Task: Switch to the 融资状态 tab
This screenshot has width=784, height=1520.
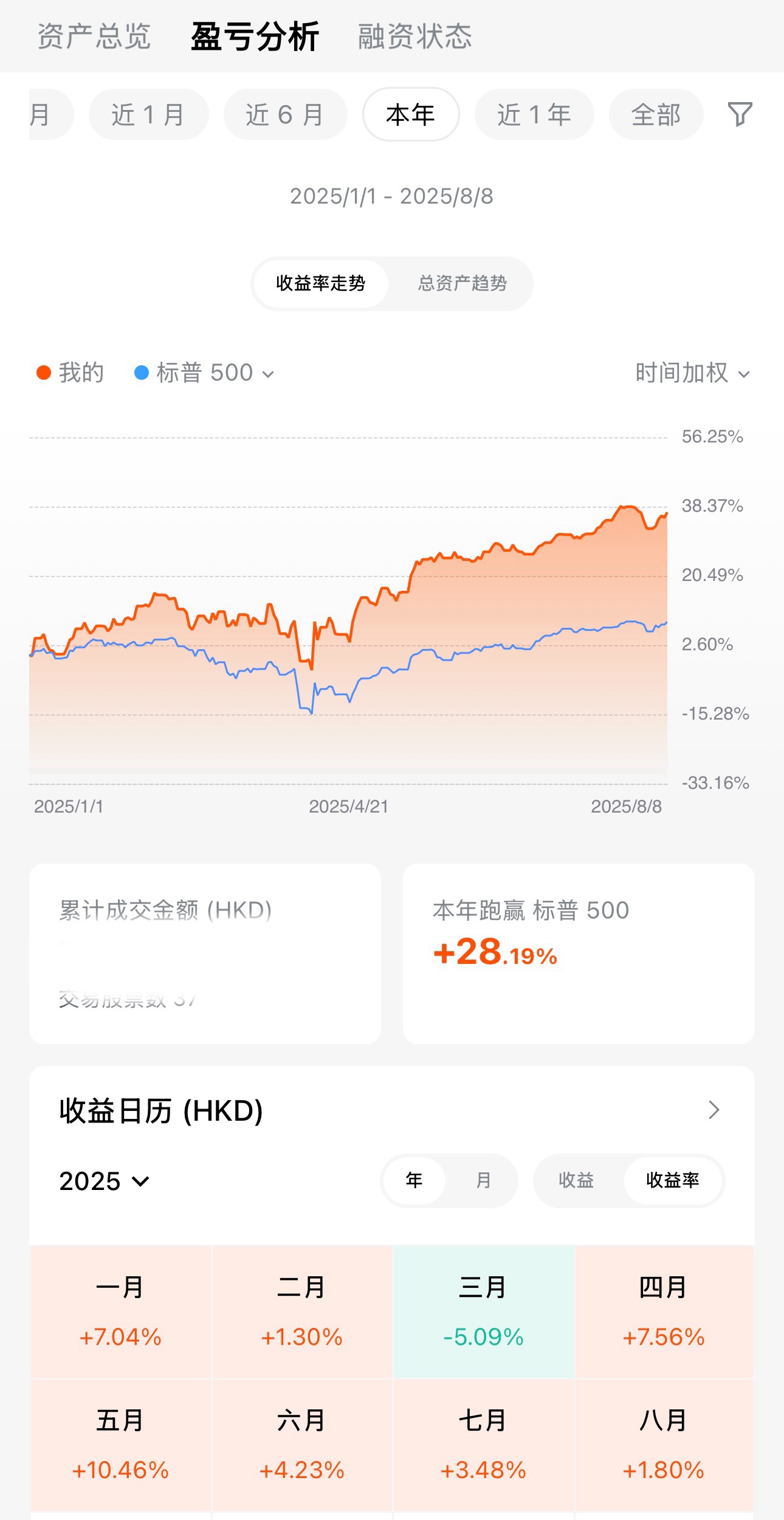Action: 414,36
